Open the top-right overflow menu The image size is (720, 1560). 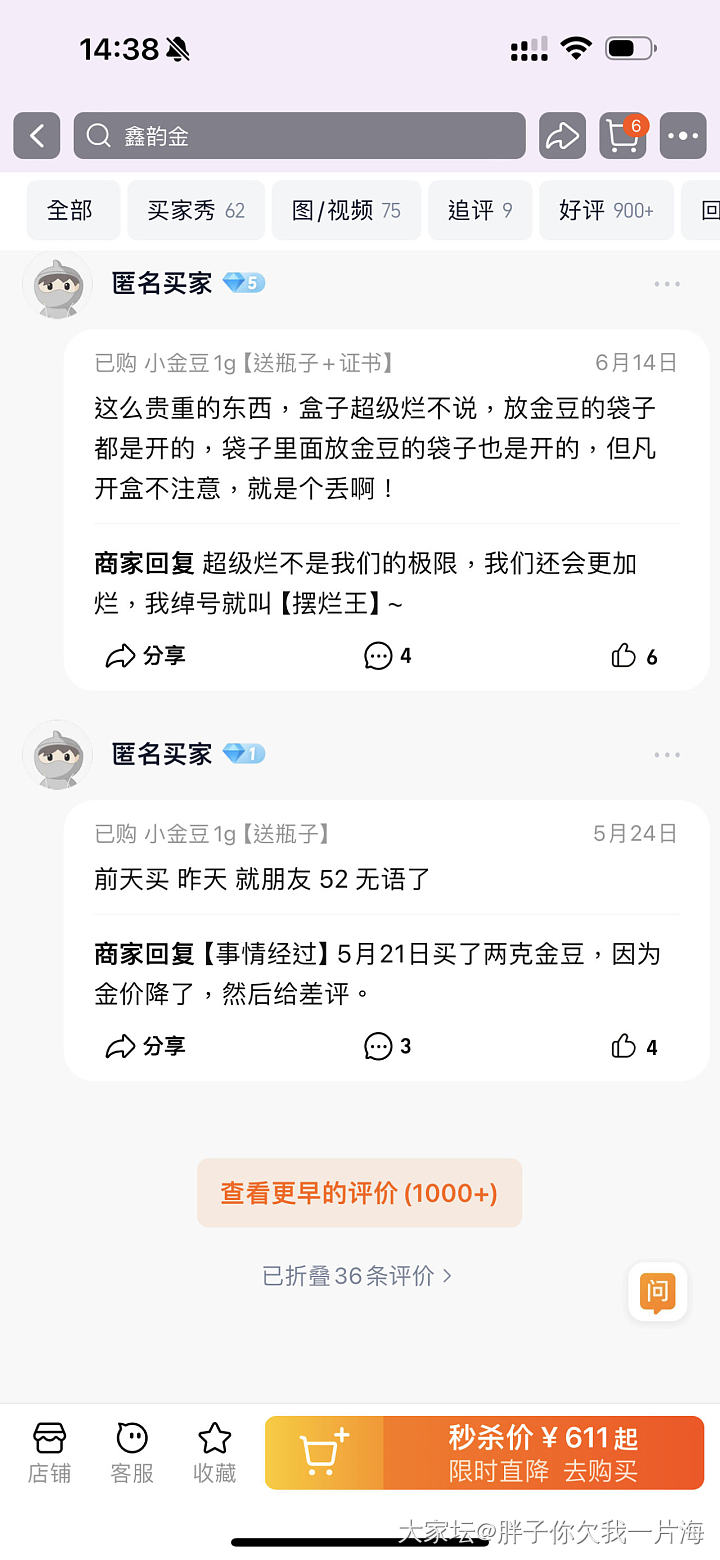click(685, 136)
